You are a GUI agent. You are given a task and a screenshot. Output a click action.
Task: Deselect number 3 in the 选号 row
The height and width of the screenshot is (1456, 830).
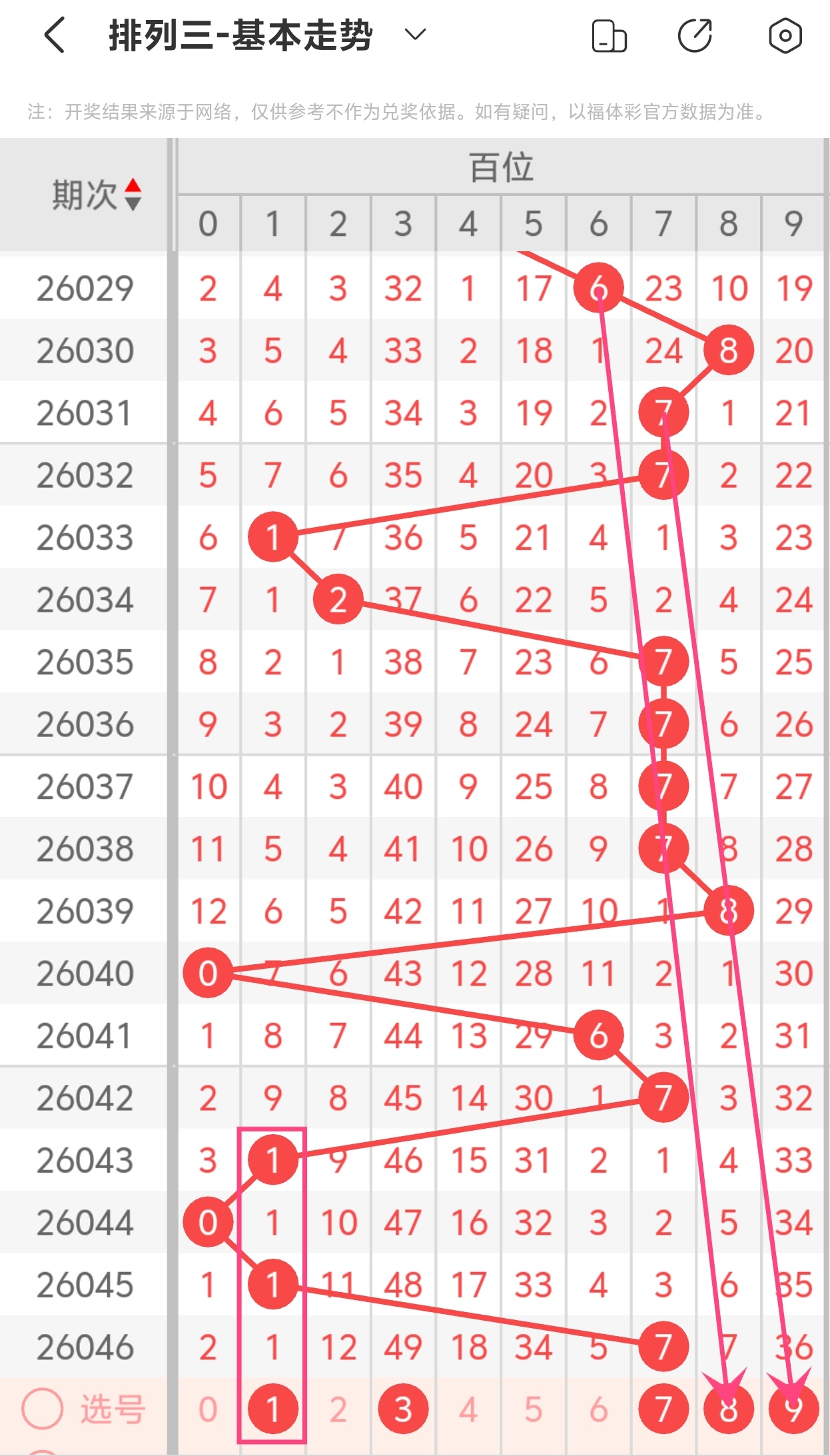click(x=403, y=1409)
